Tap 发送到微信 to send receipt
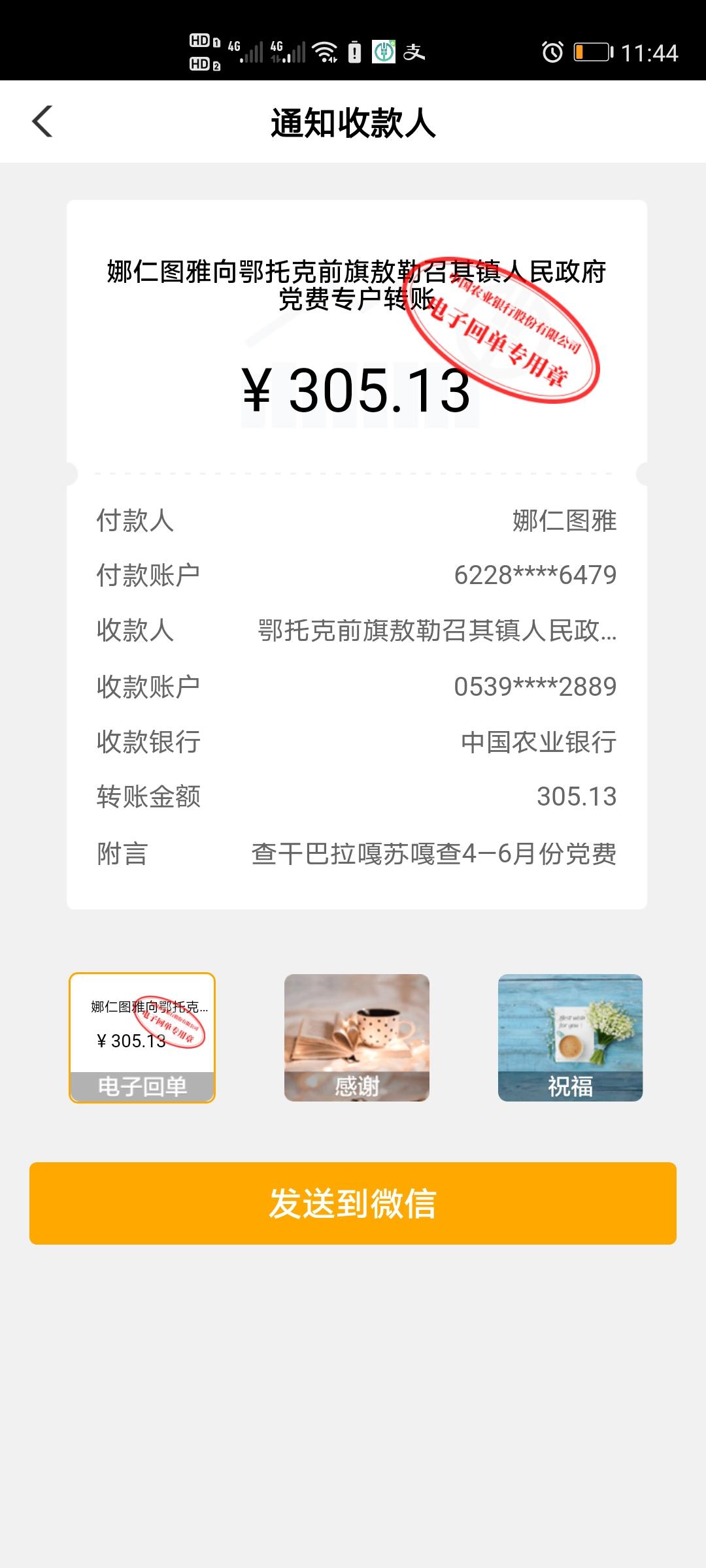 pyautogui.click(x=353, y=1203)
